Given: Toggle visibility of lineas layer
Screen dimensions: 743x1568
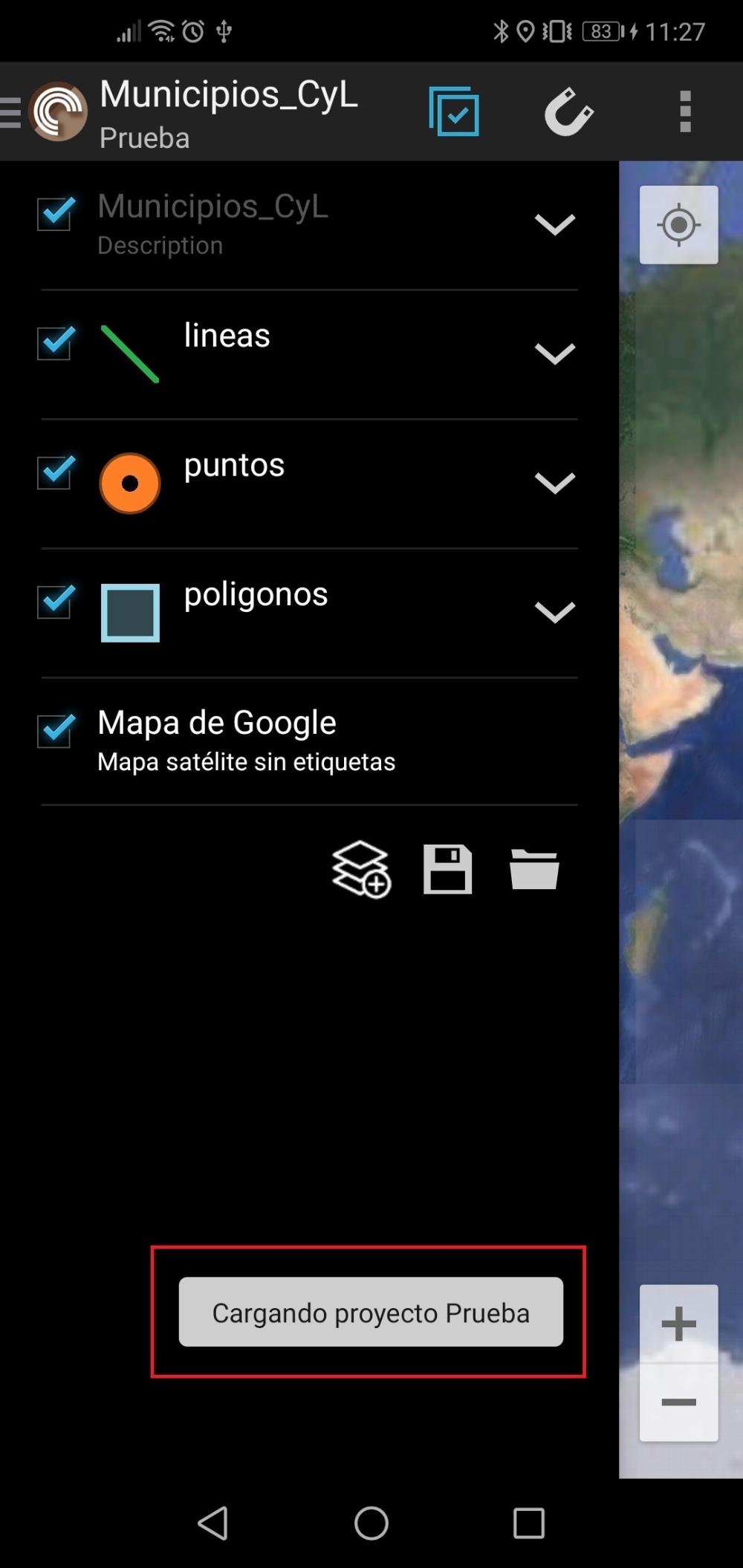Looking at the screenshot, I should (55, 343).
